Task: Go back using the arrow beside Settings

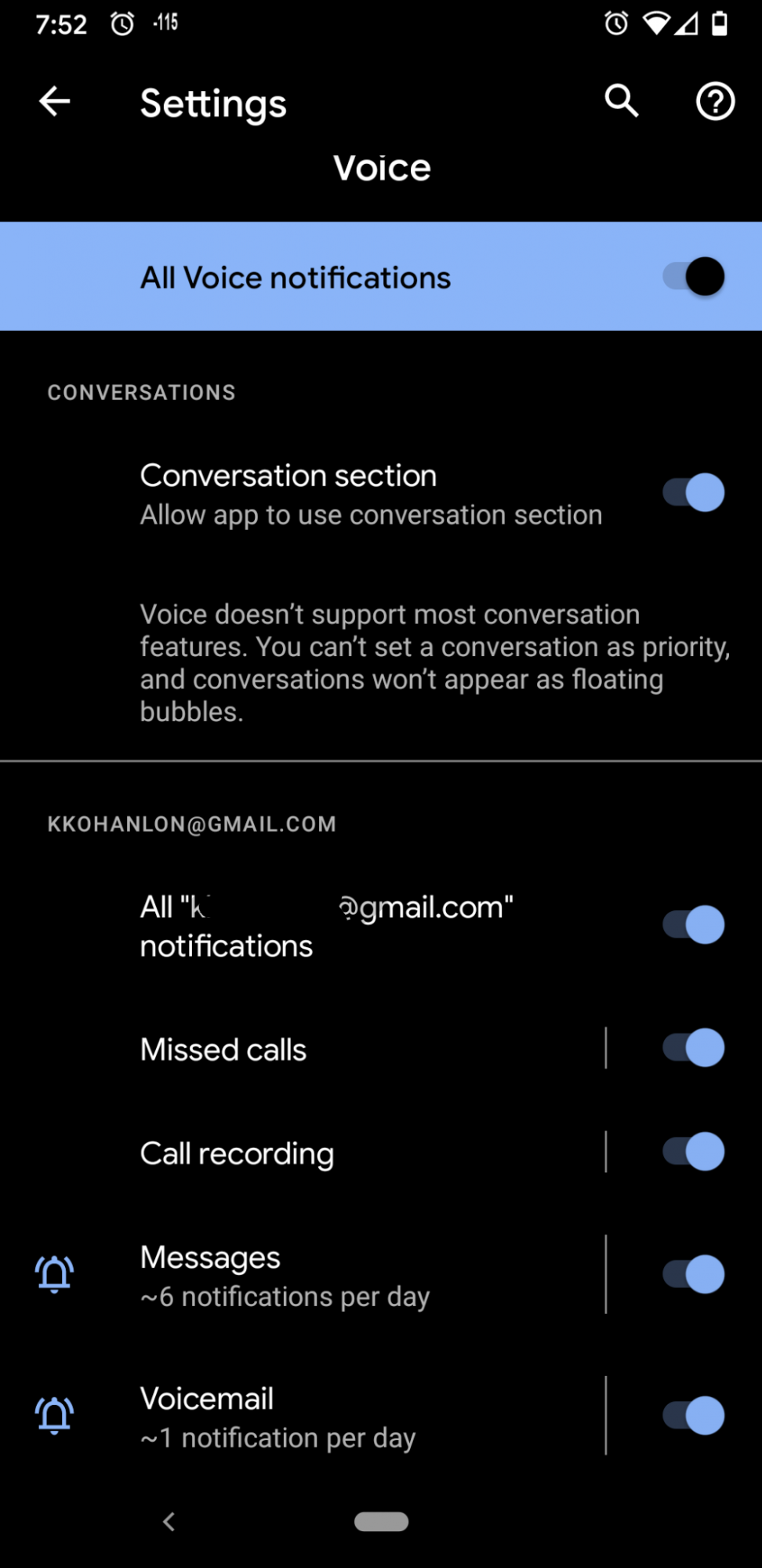Action: coord(55,102)
